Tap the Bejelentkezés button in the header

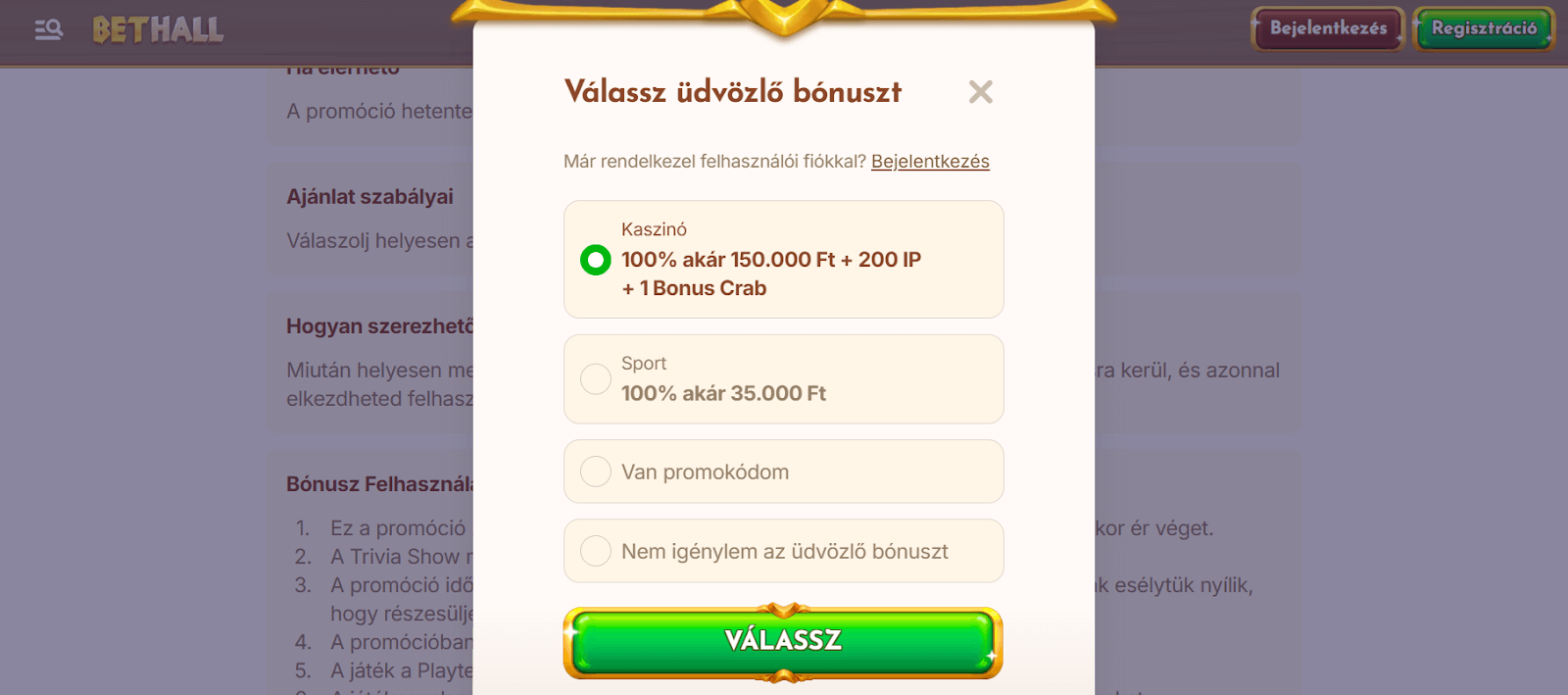coord(1328,28)
